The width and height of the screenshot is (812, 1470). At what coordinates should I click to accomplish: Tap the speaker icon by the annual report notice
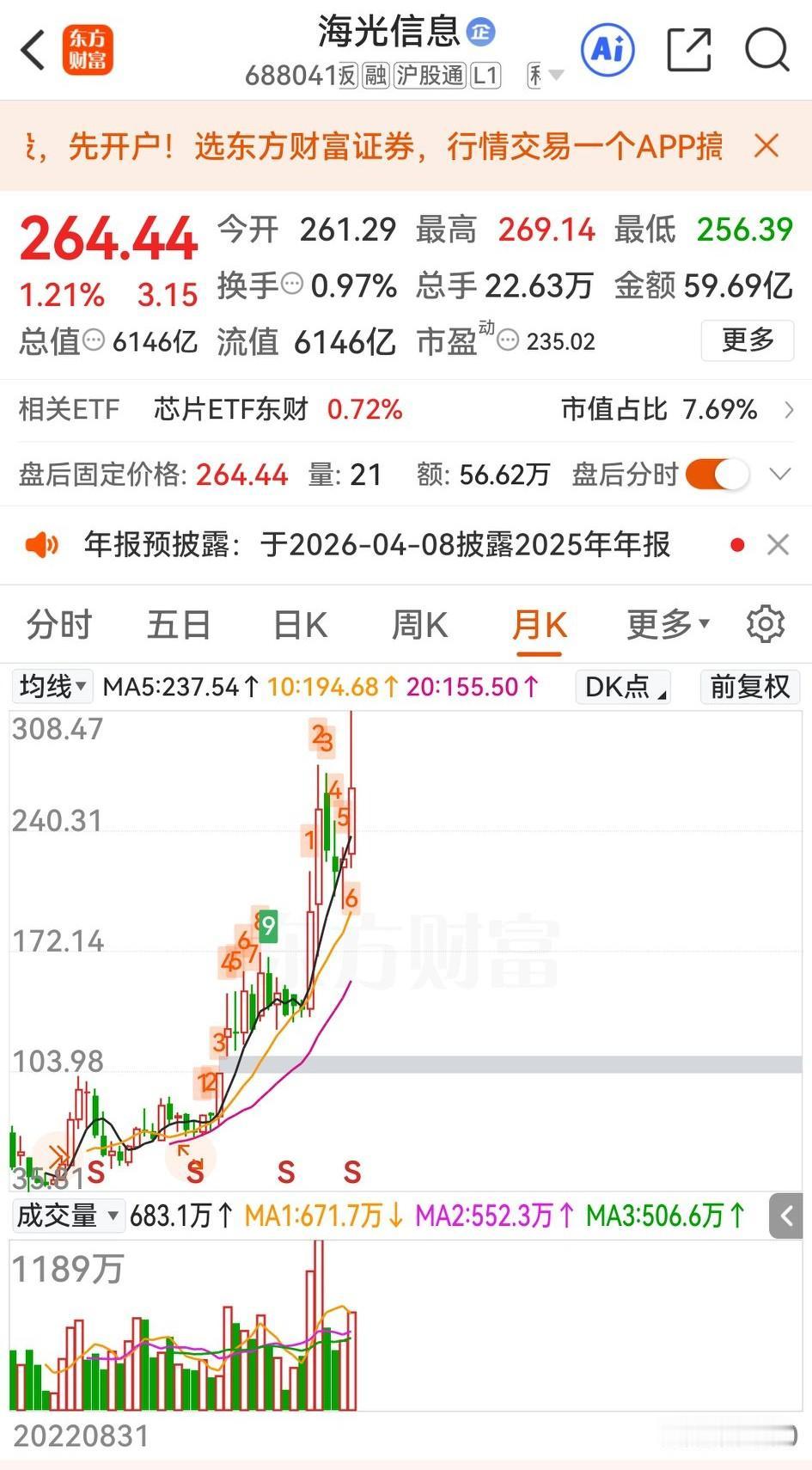click(x=41, y=544)
